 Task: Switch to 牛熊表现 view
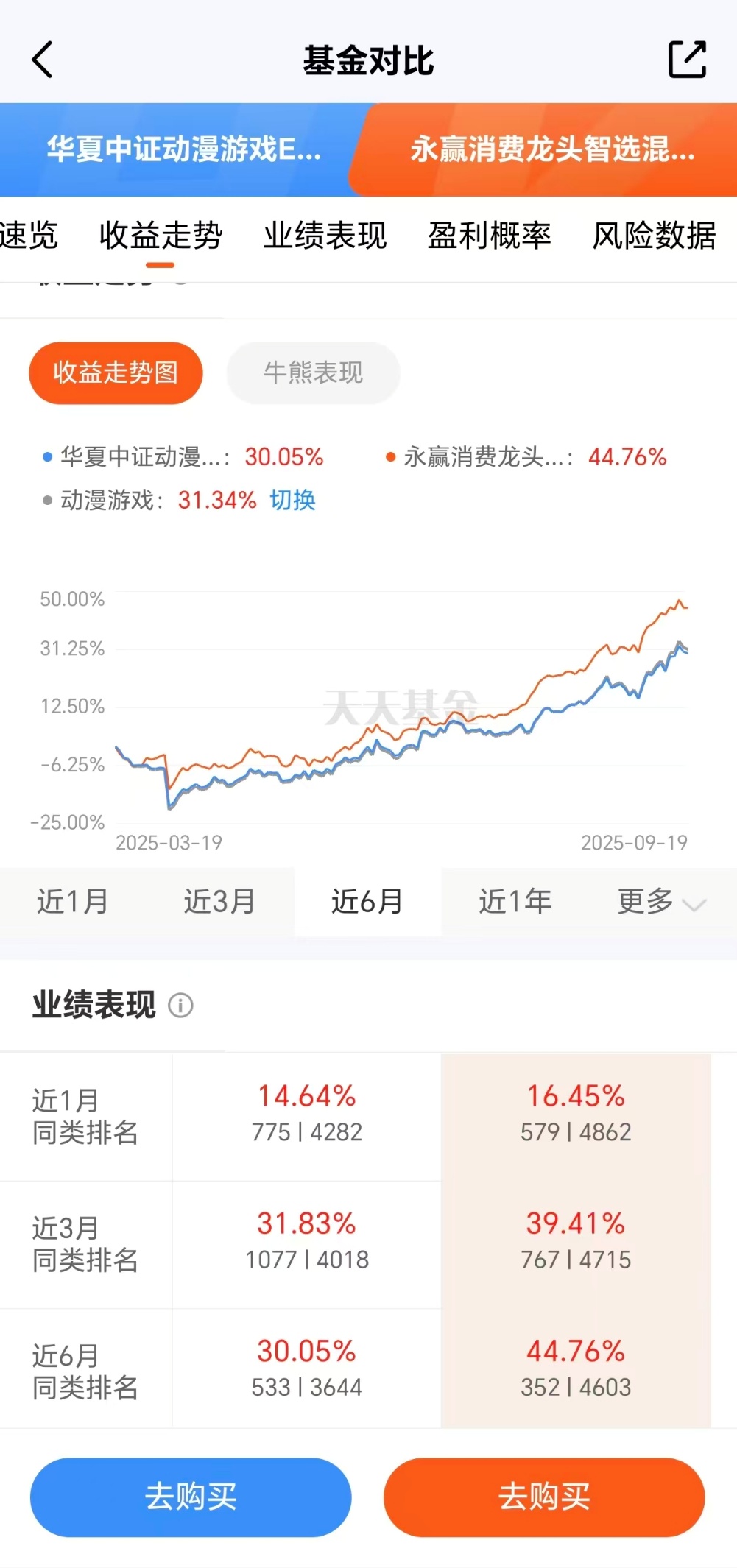point(312,373)
